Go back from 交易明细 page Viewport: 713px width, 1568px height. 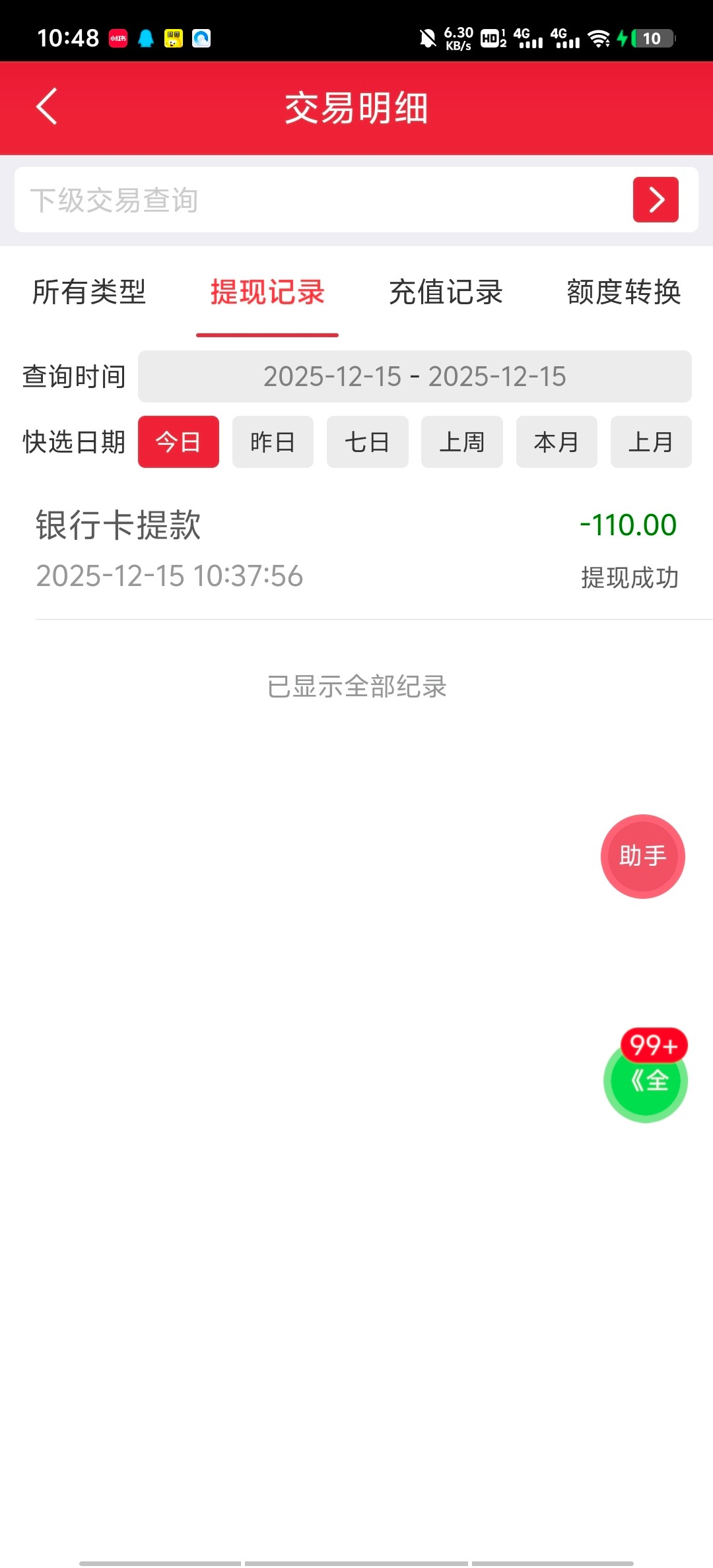pos(46,107)
